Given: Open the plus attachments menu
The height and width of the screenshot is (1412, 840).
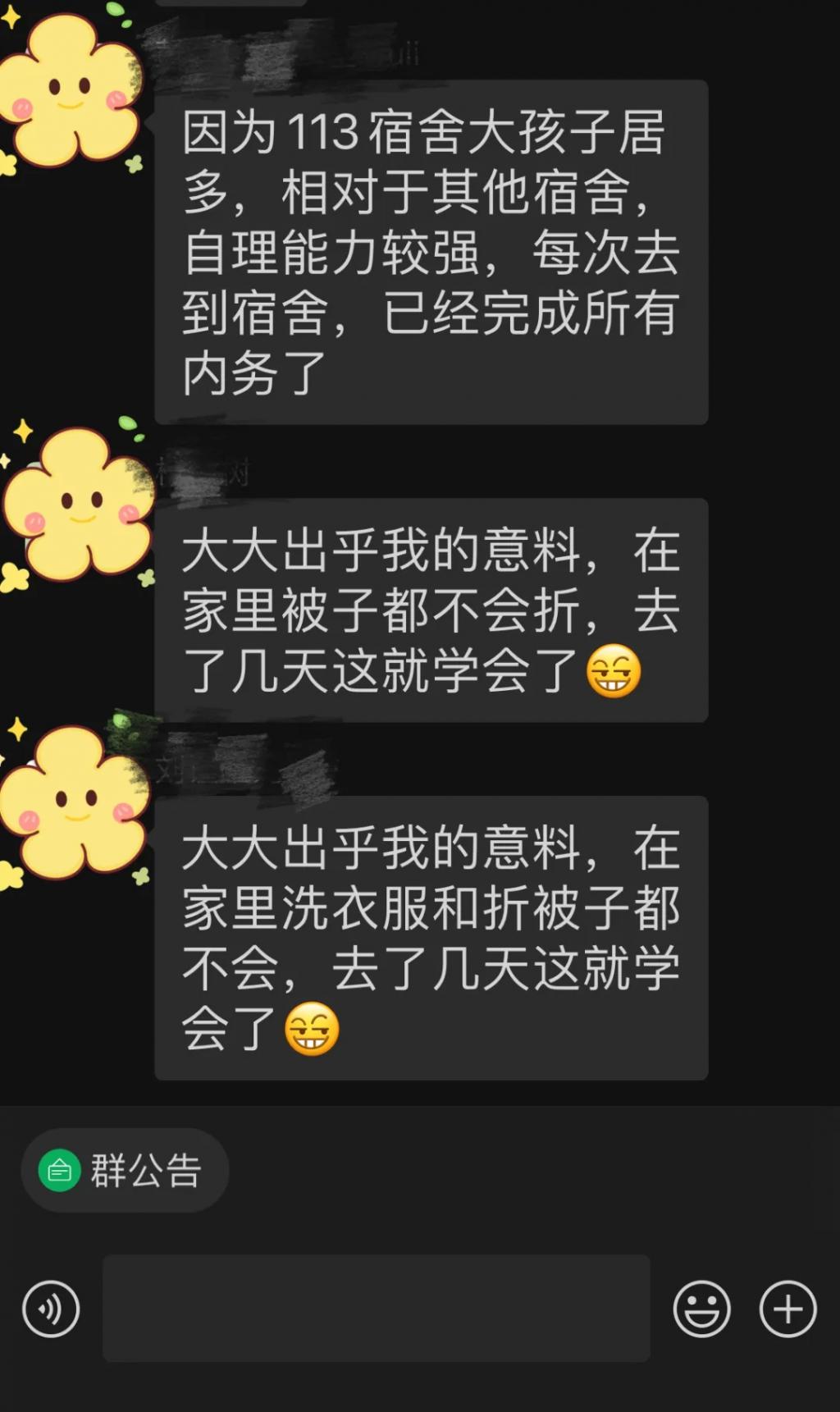Looking at the screenshot, I should coord(788,1309).
